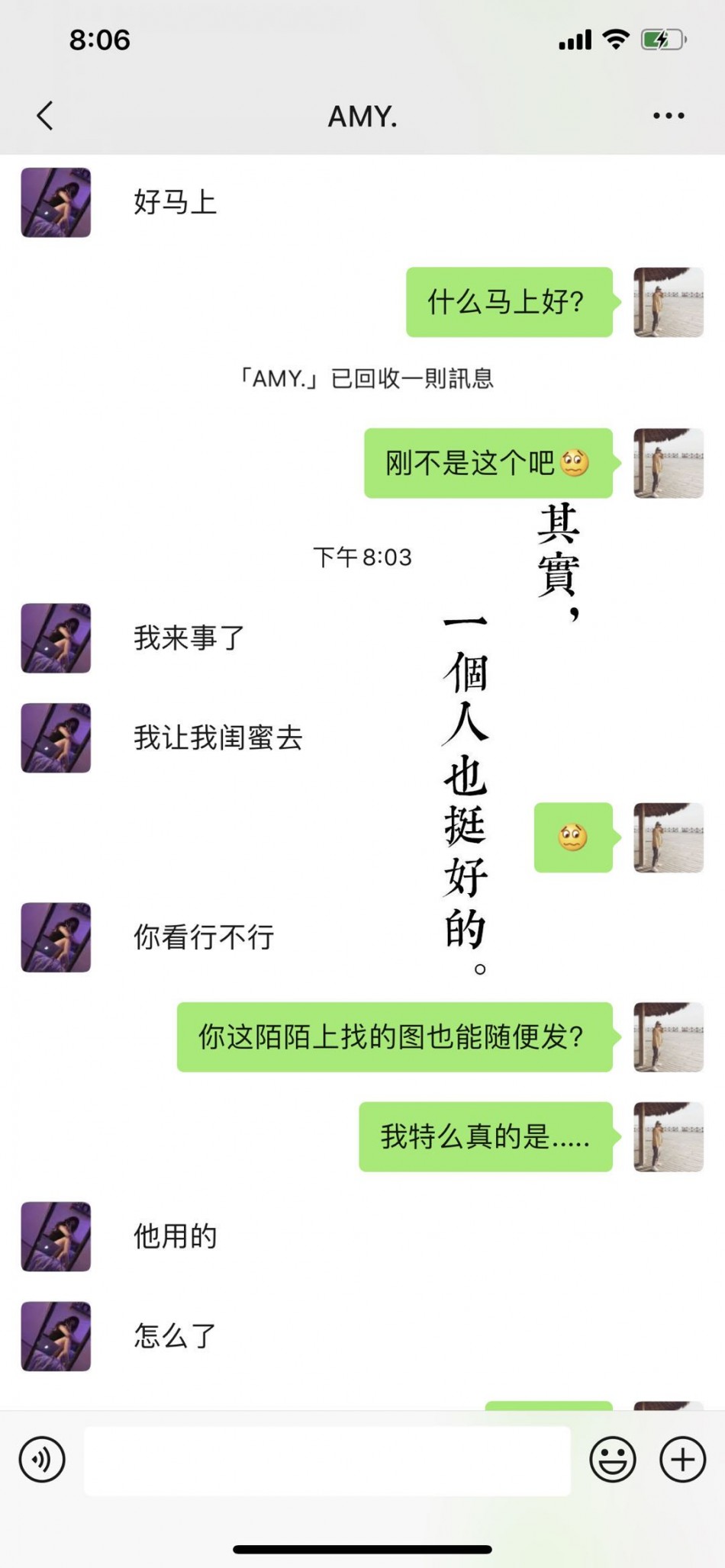Go back from the AMY. chat

(46, 116)
